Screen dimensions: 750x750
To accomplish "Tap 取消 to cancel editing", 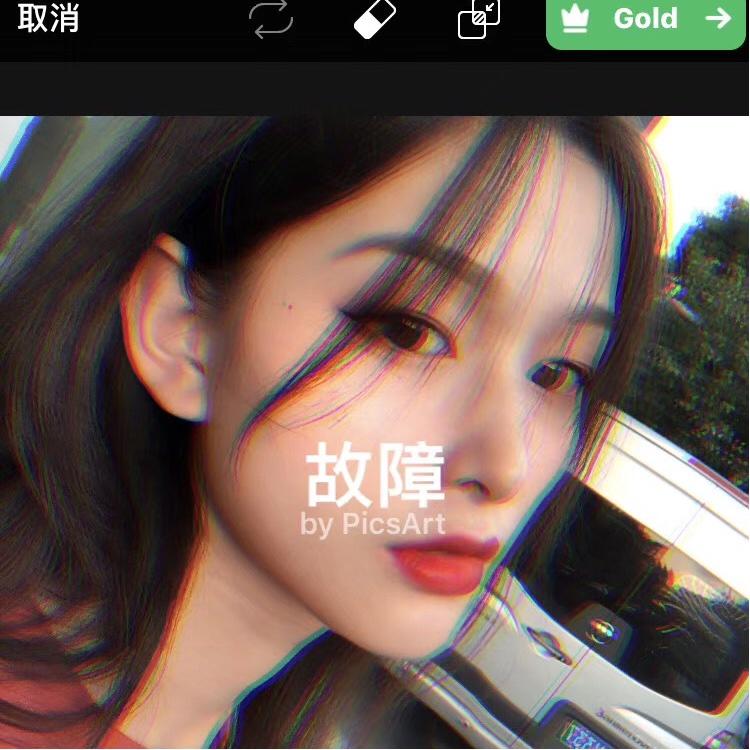I will coord(48,18).
